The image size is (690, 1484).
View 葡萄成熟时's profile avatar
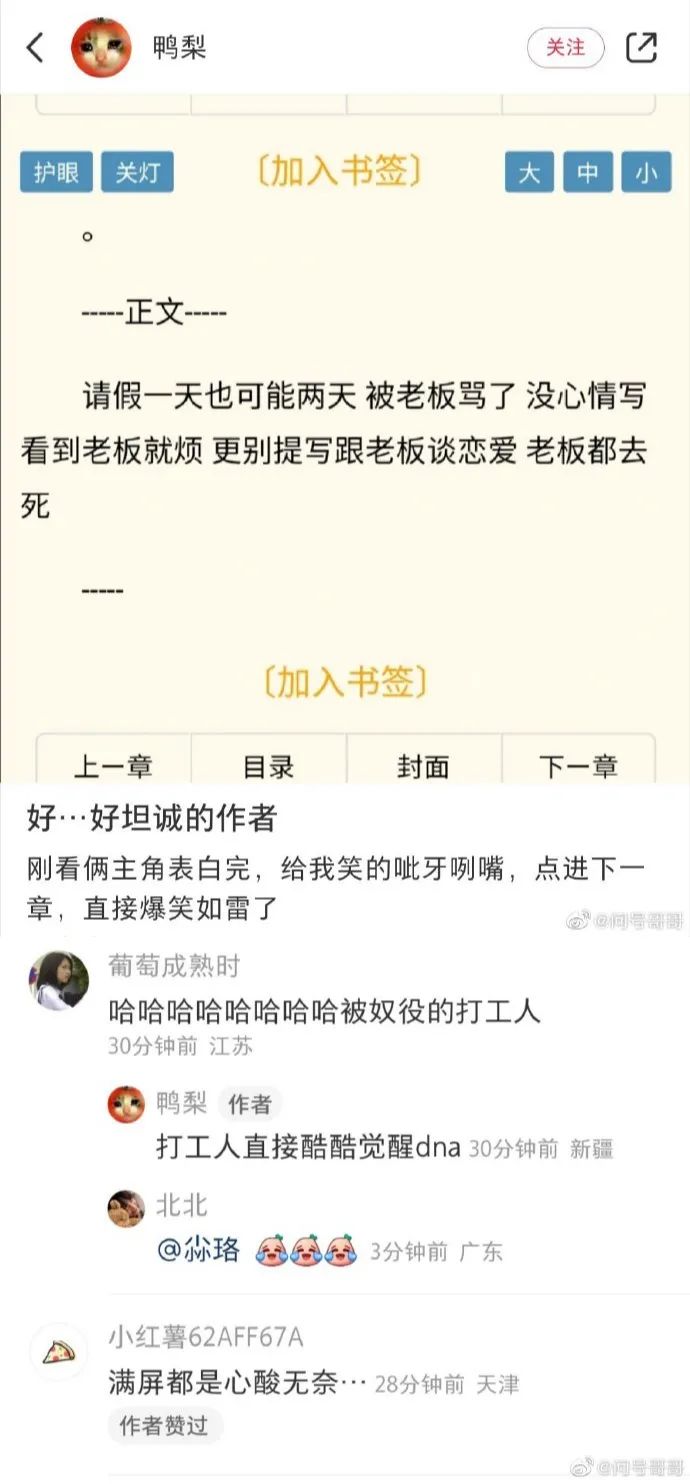(59, 981)
